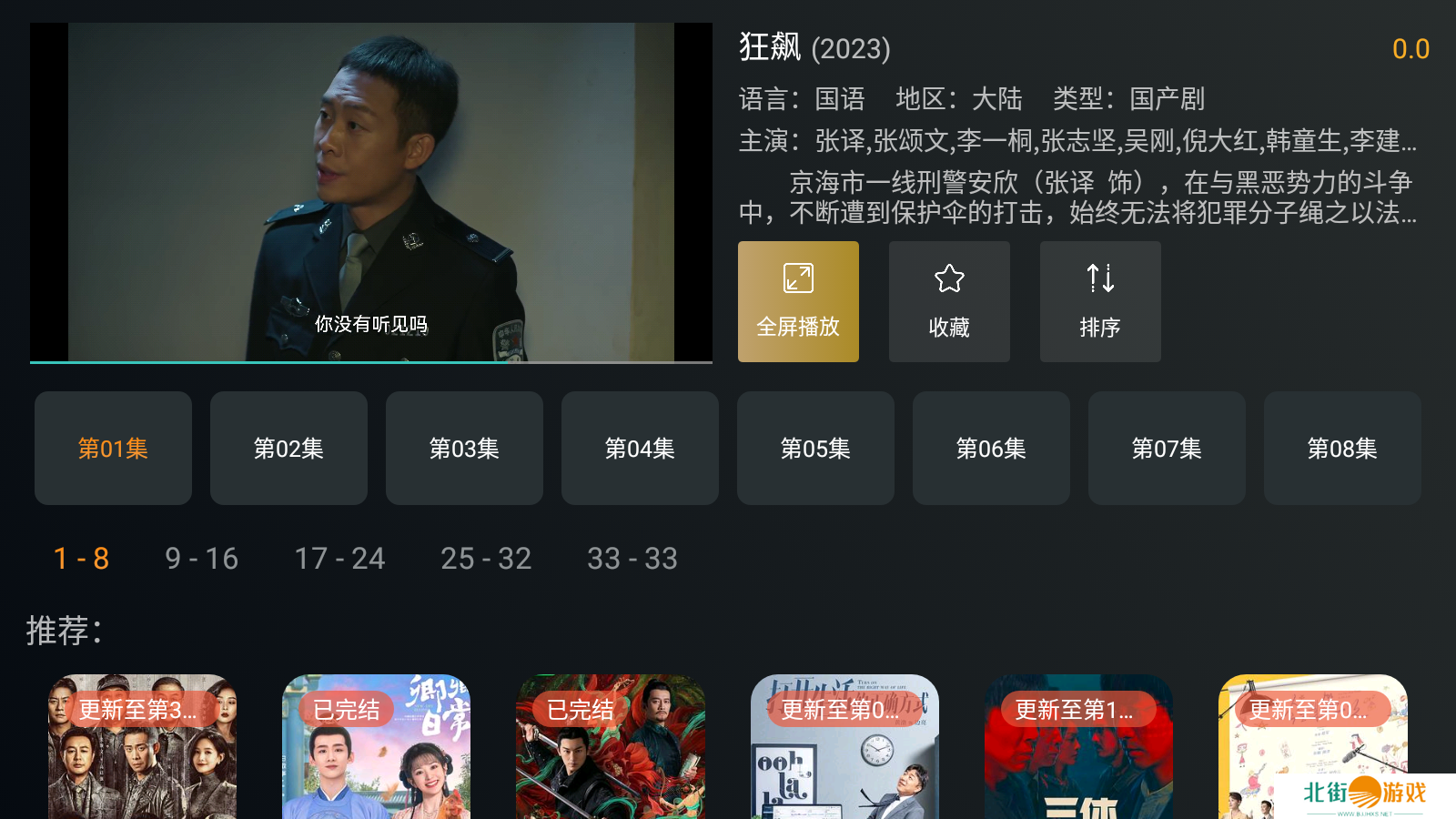Open episode 第04集
This screenshot has width=1456, height=819.
[x=640, y=448]
